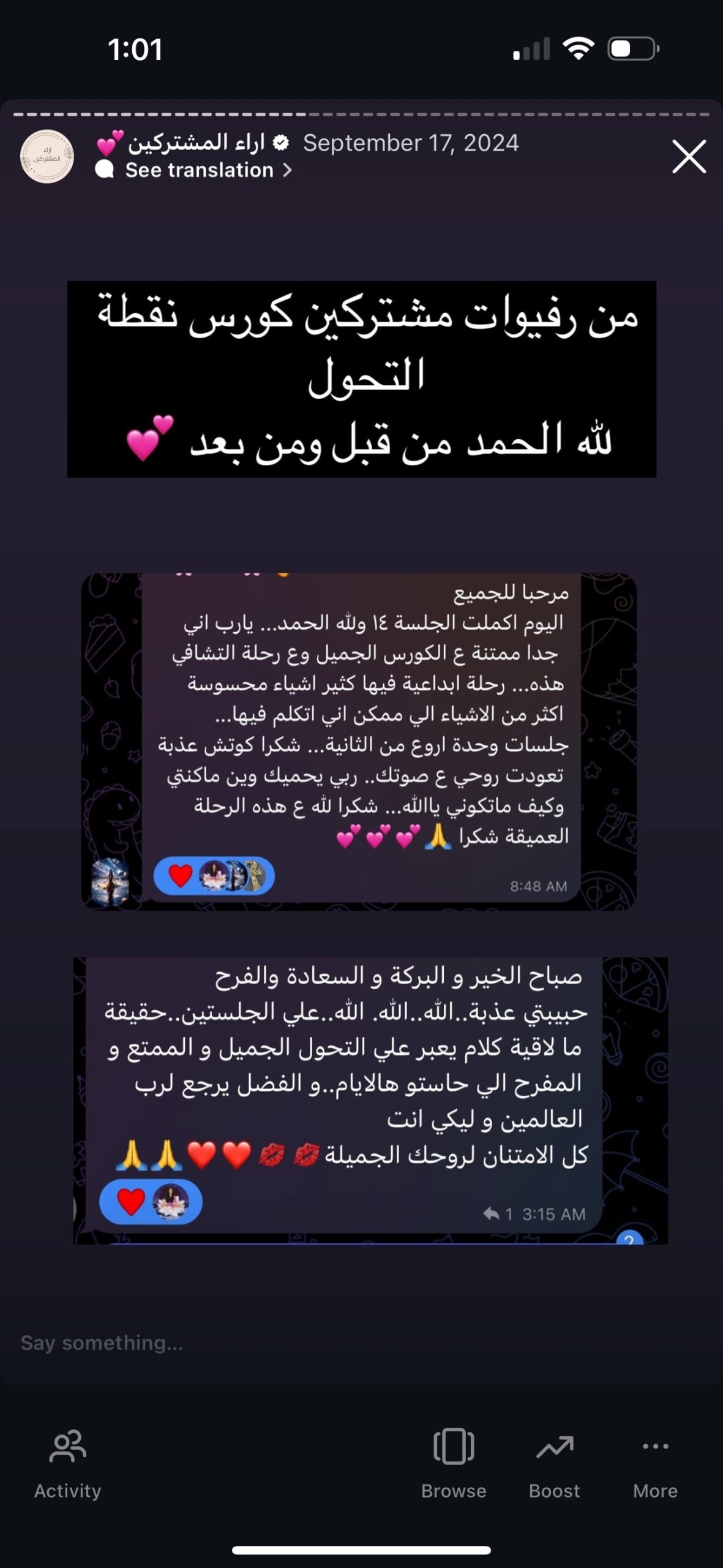Open the More options menu
The height and width of the screenshot is (1568, 723).
point(655,1464)
